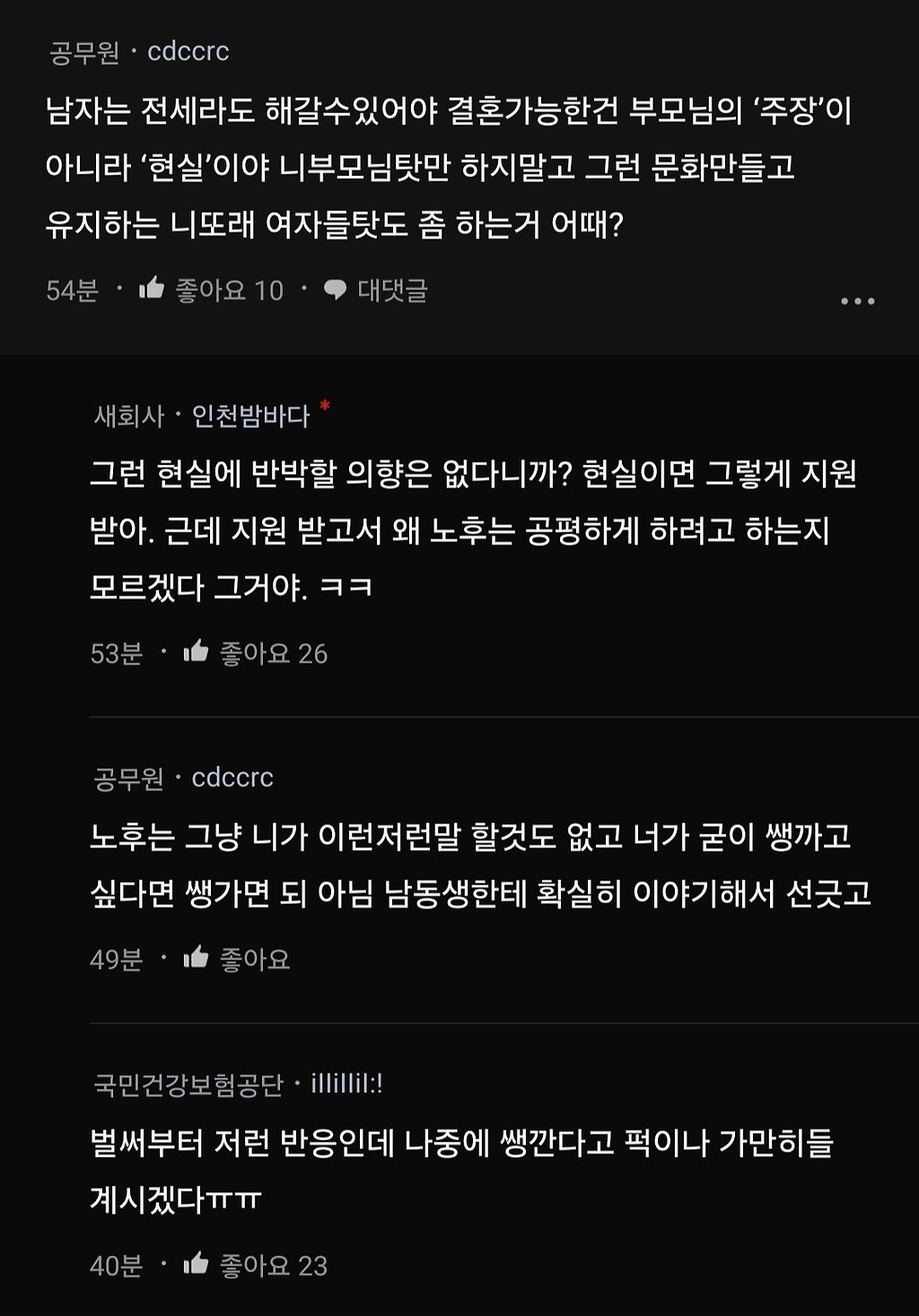
Task: Open 인천밤바다's profile name
Action: click(250, 416)
